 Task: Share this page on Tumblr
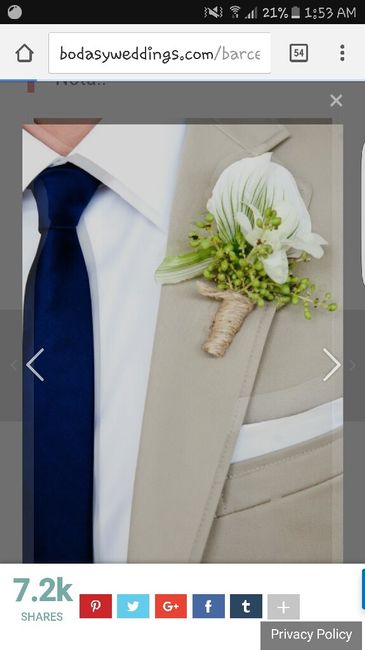click(246, 606)
